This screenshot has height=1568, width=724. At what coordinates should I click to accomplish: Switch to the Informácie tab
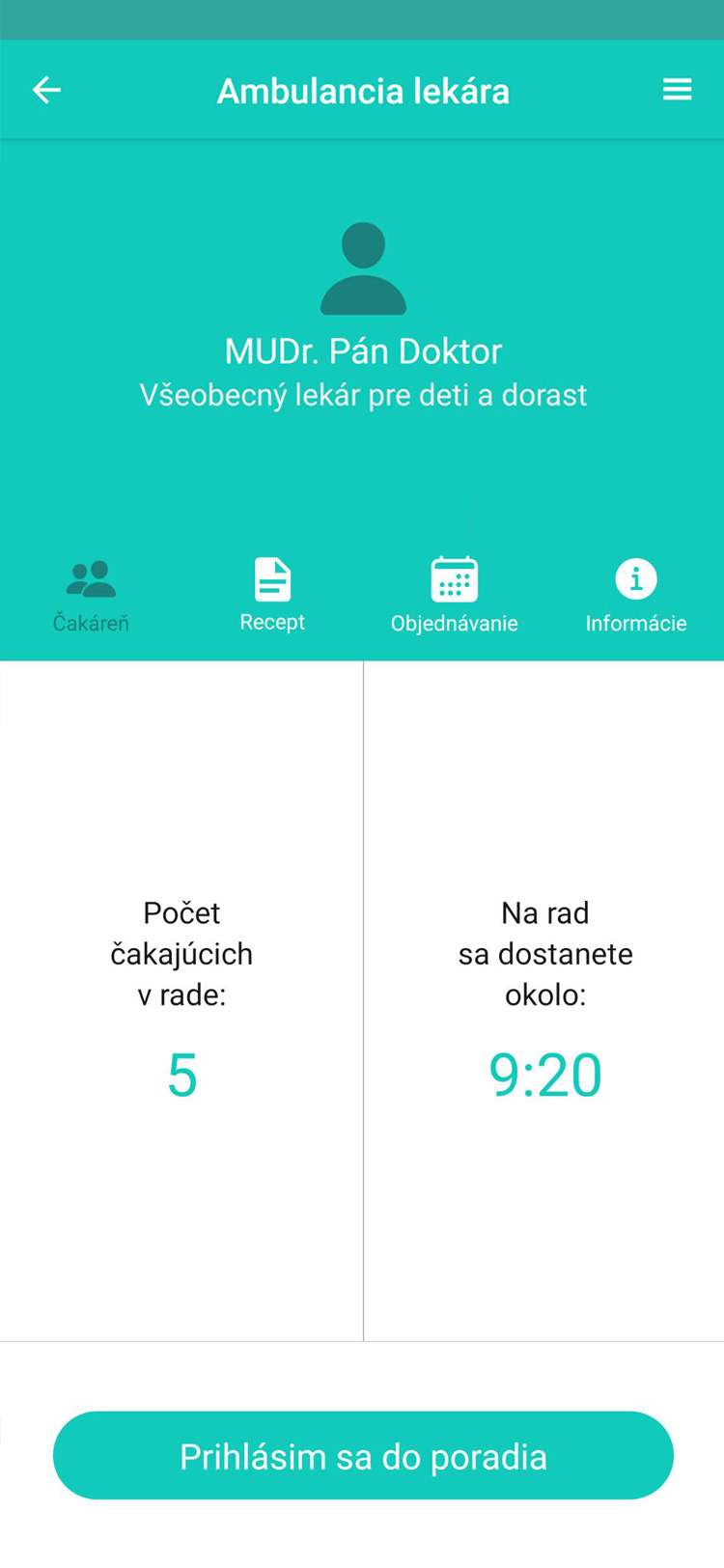(x=635, y=594)
